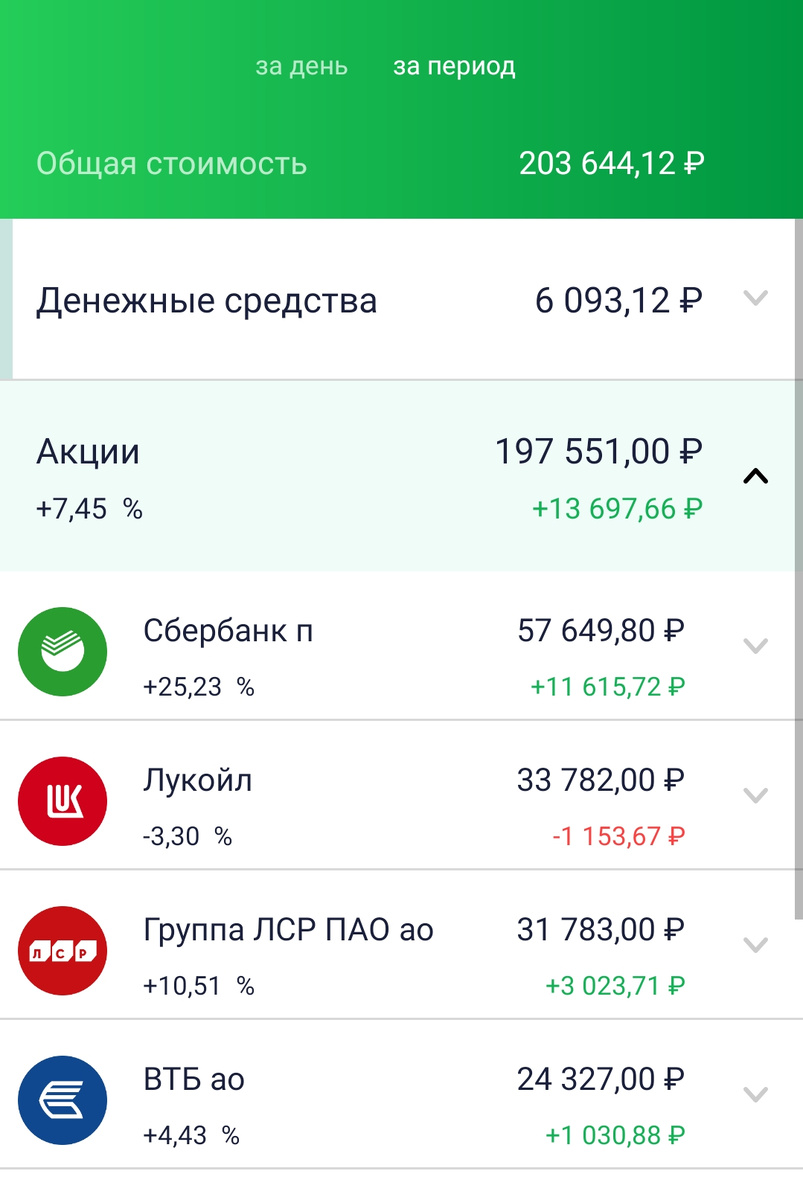The height and width of the screenshot is (1200, 803).
Task: Expand details chevron for Сбербанк п
Action: tap(756, 645)
